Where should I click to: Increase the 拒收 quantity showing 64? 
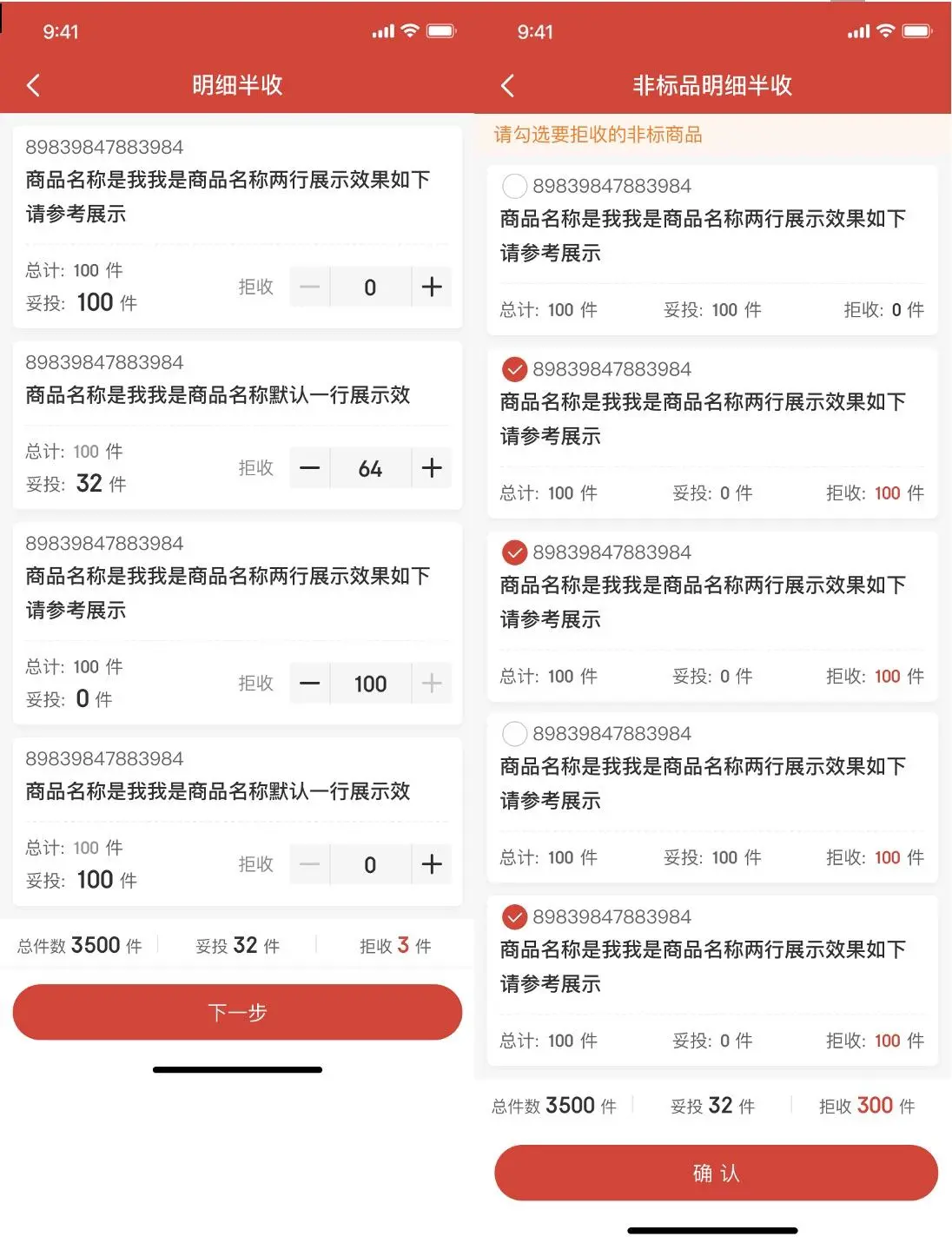pyautogui.click(x=432, y=468)
